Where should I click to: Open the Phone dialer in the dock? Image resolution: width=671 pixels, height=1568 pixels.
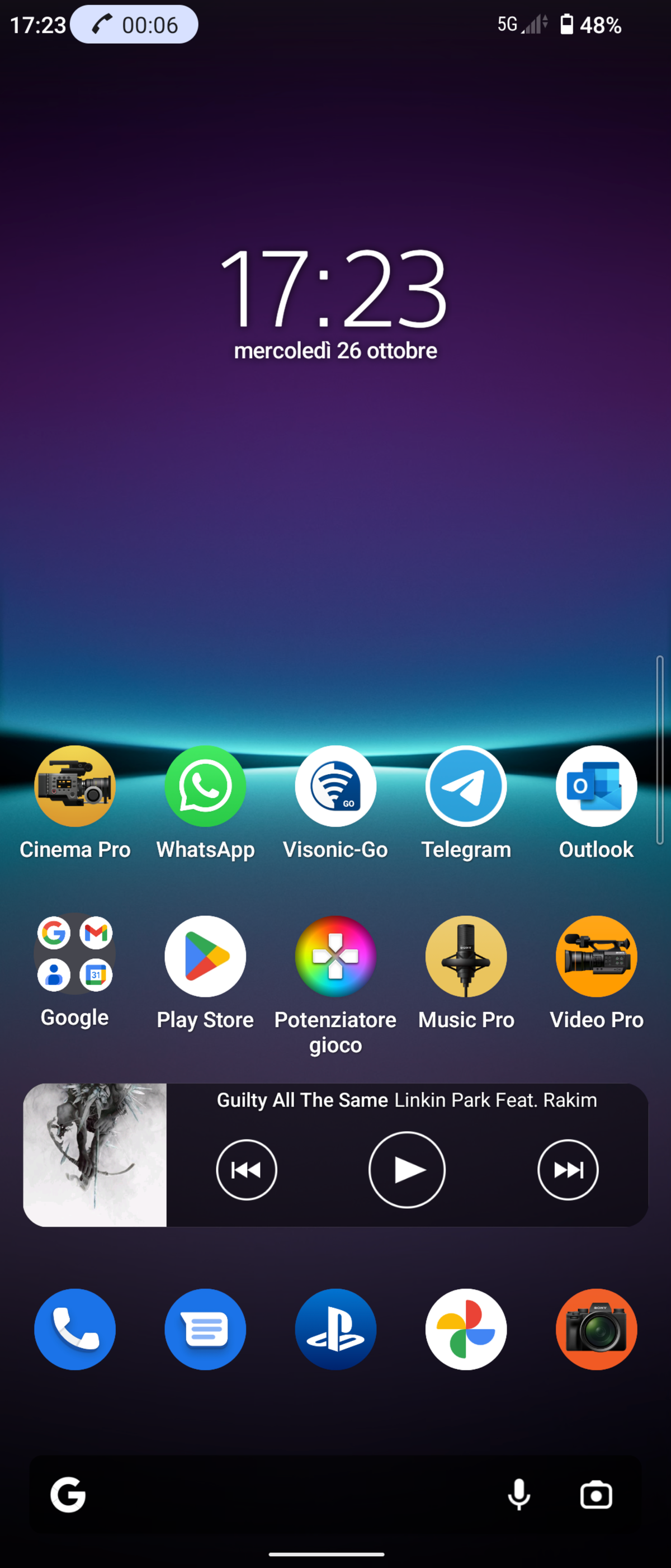point(75,1329)
